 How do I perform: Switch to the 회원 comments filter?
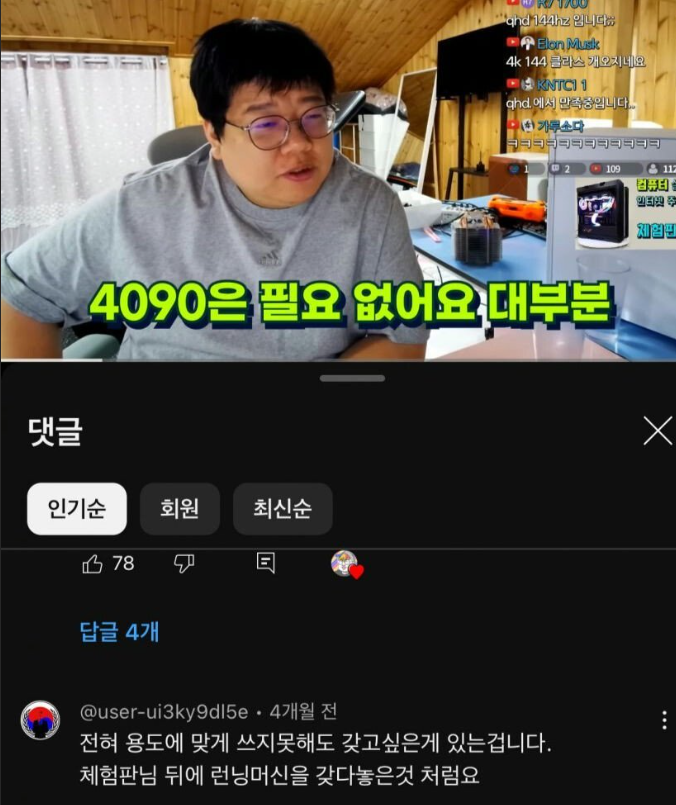point(179,509)
